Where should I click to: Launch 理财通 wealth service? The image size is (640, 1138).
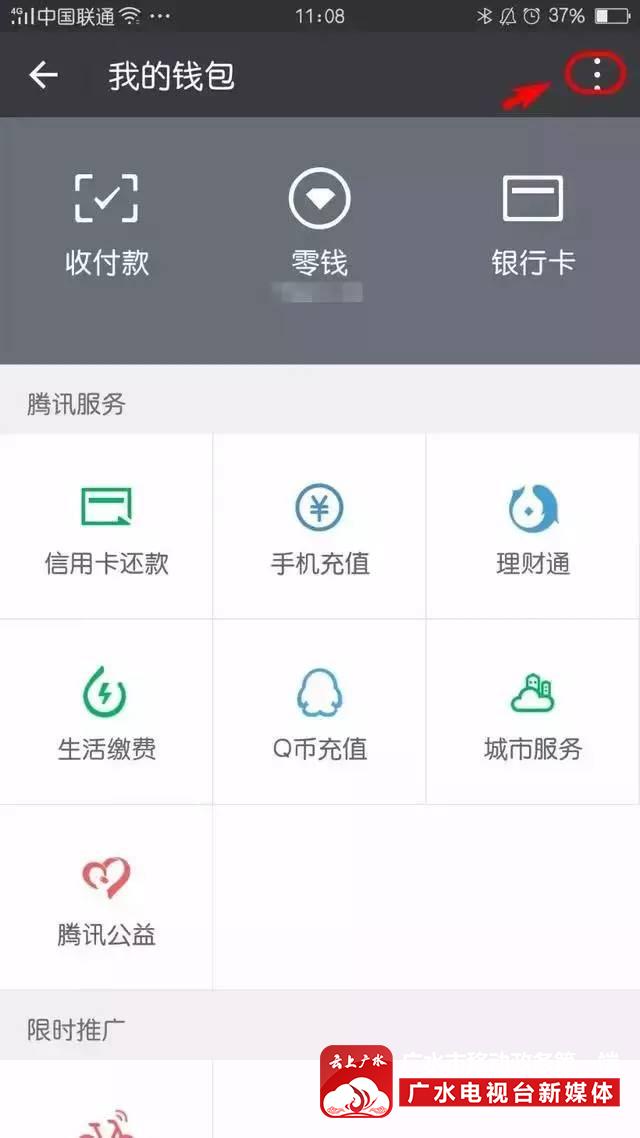pos(533,526)
